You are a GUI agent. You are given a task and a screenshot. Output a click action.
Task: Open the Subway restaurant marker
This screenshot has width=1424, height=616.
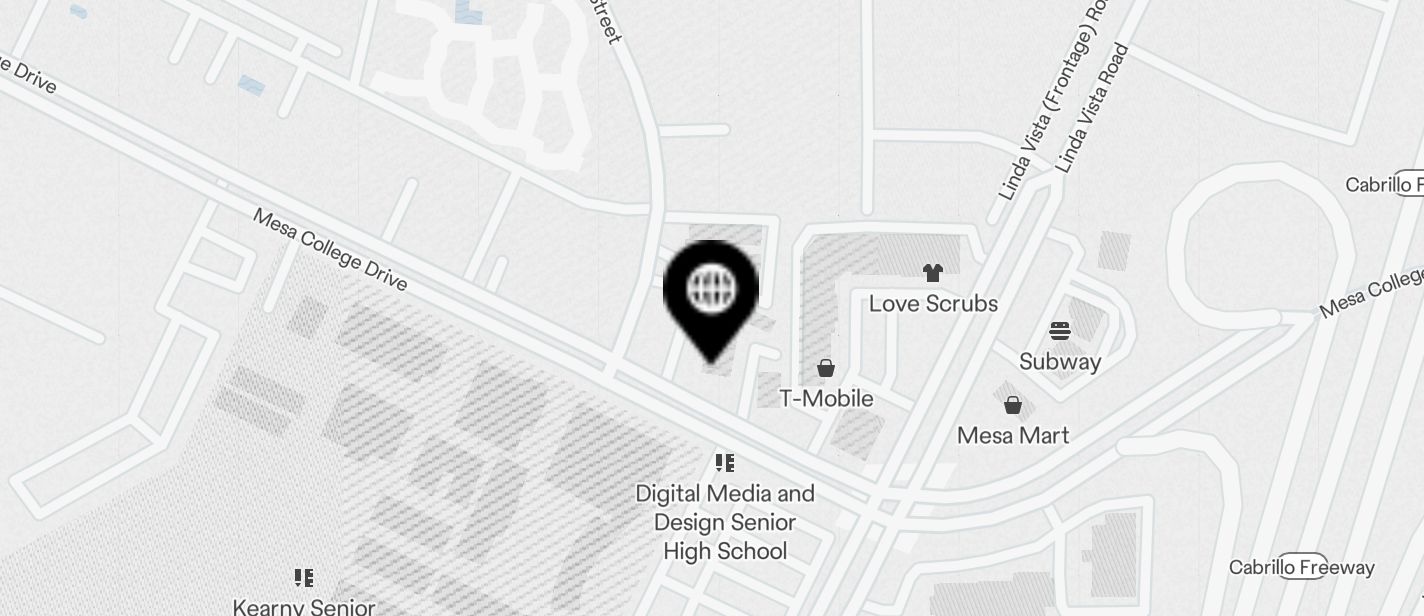click(1060, 331)
